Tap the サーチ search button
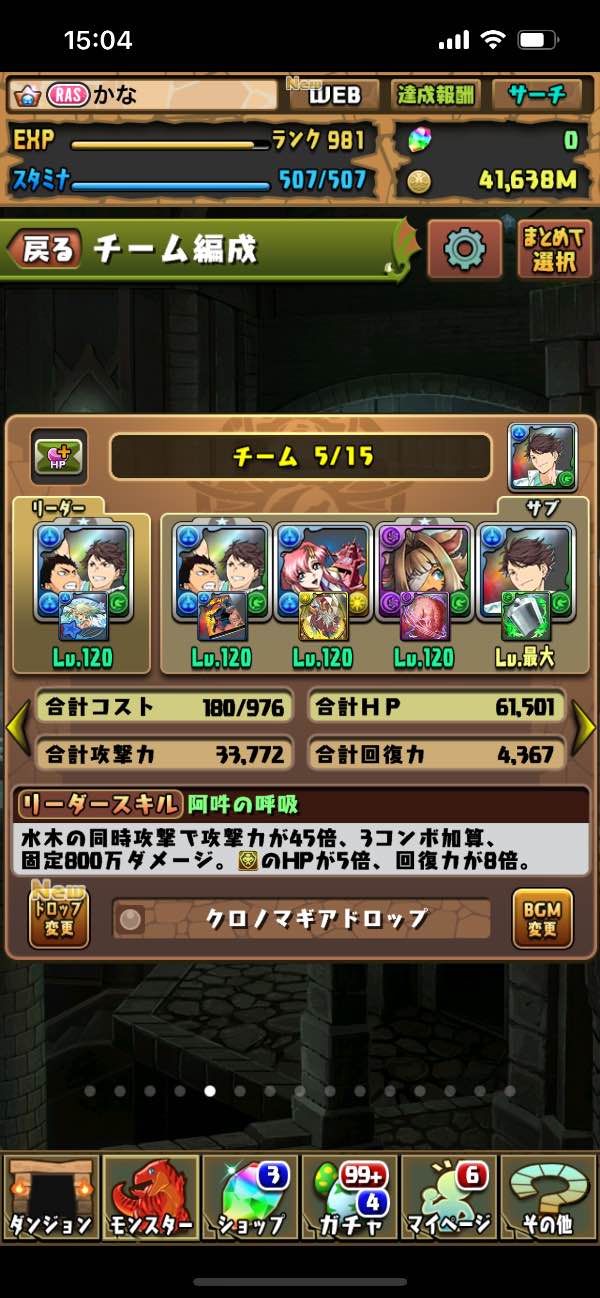This screenshot has width=600, height=1298. click(x=536, y=96)
